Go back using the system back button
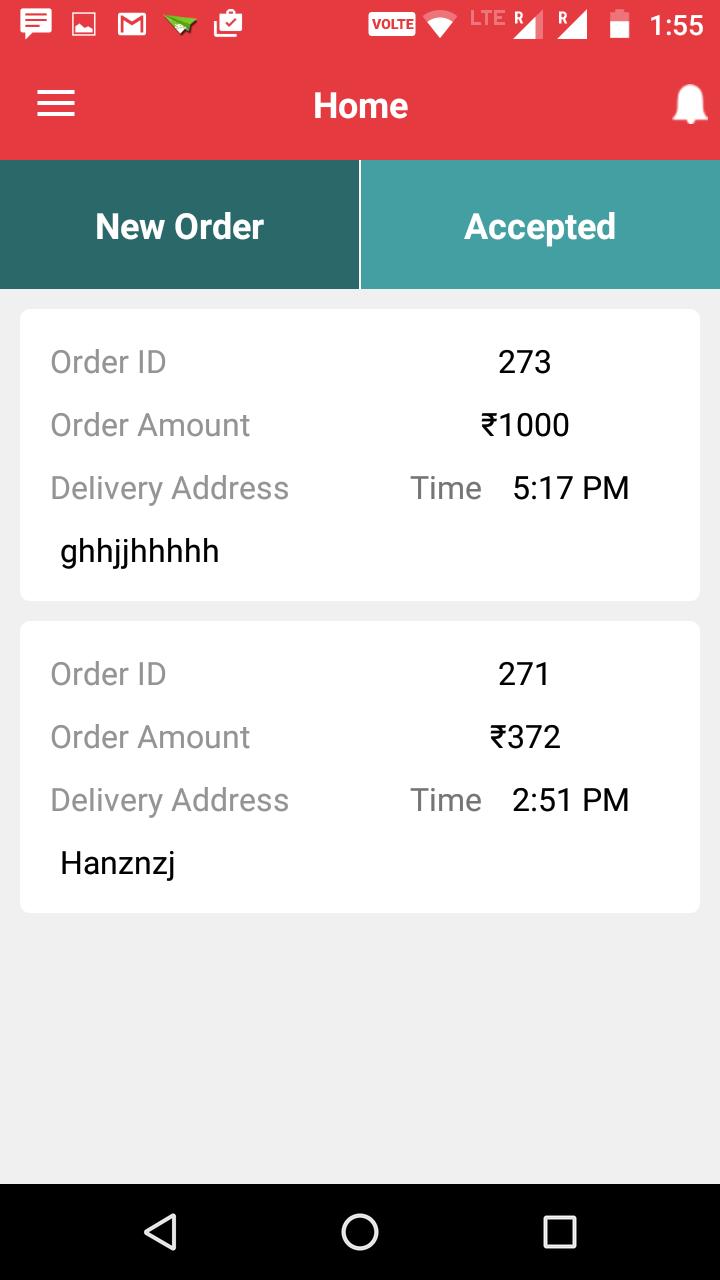 160,1232
